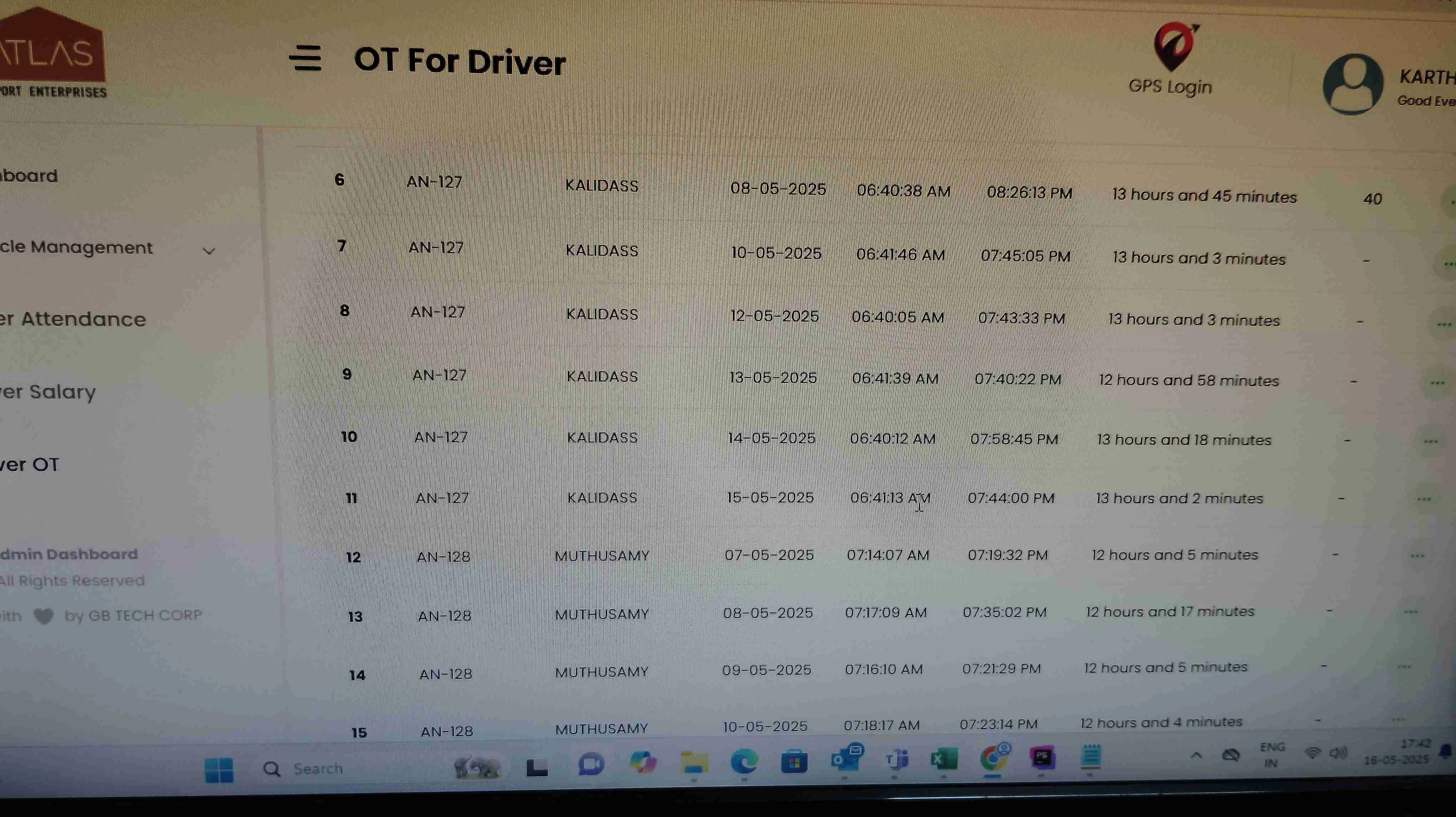Screen dimensions: 1456x817
Task: Open Driver Attendance section
Action: tap(74, 320)
